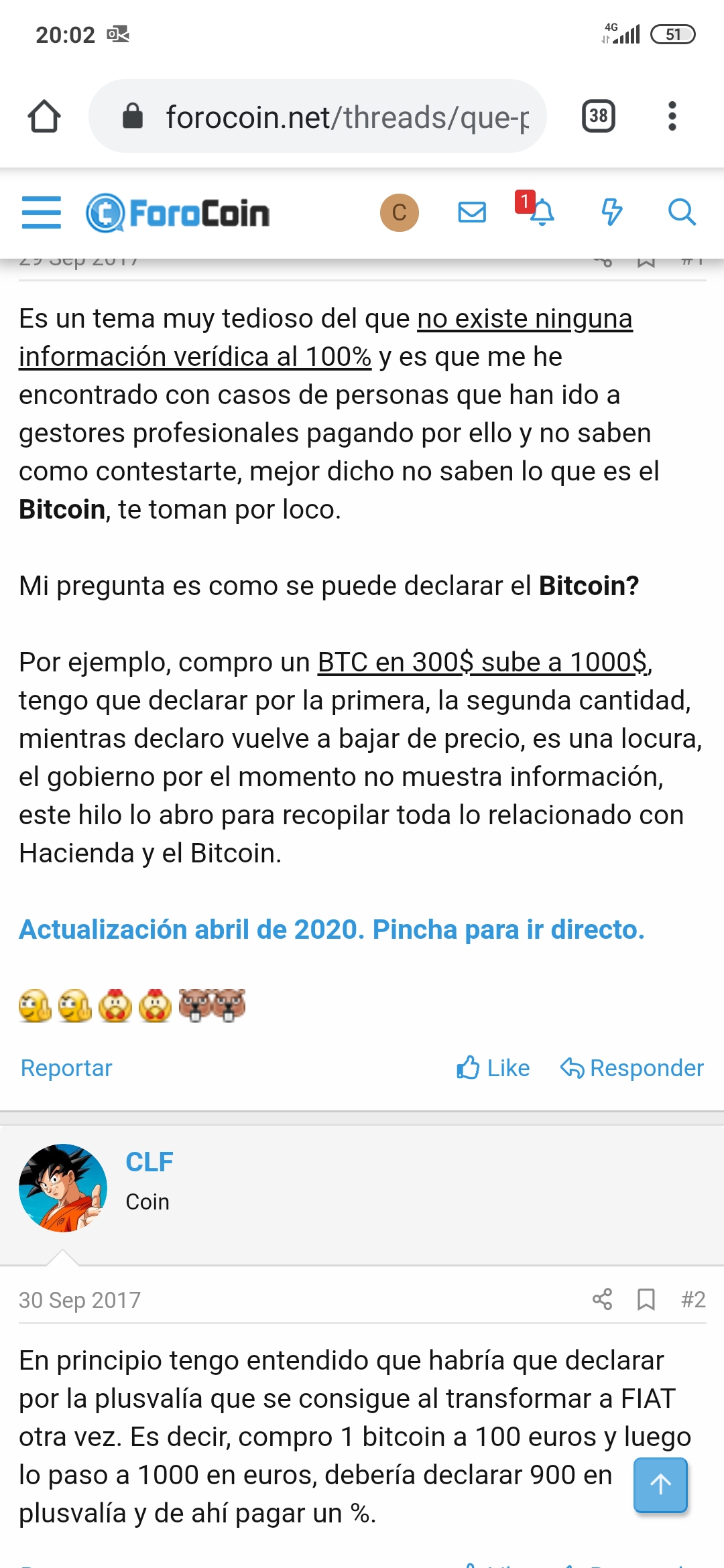Bookmark post #2 by CLF

tap(646, 1299)
